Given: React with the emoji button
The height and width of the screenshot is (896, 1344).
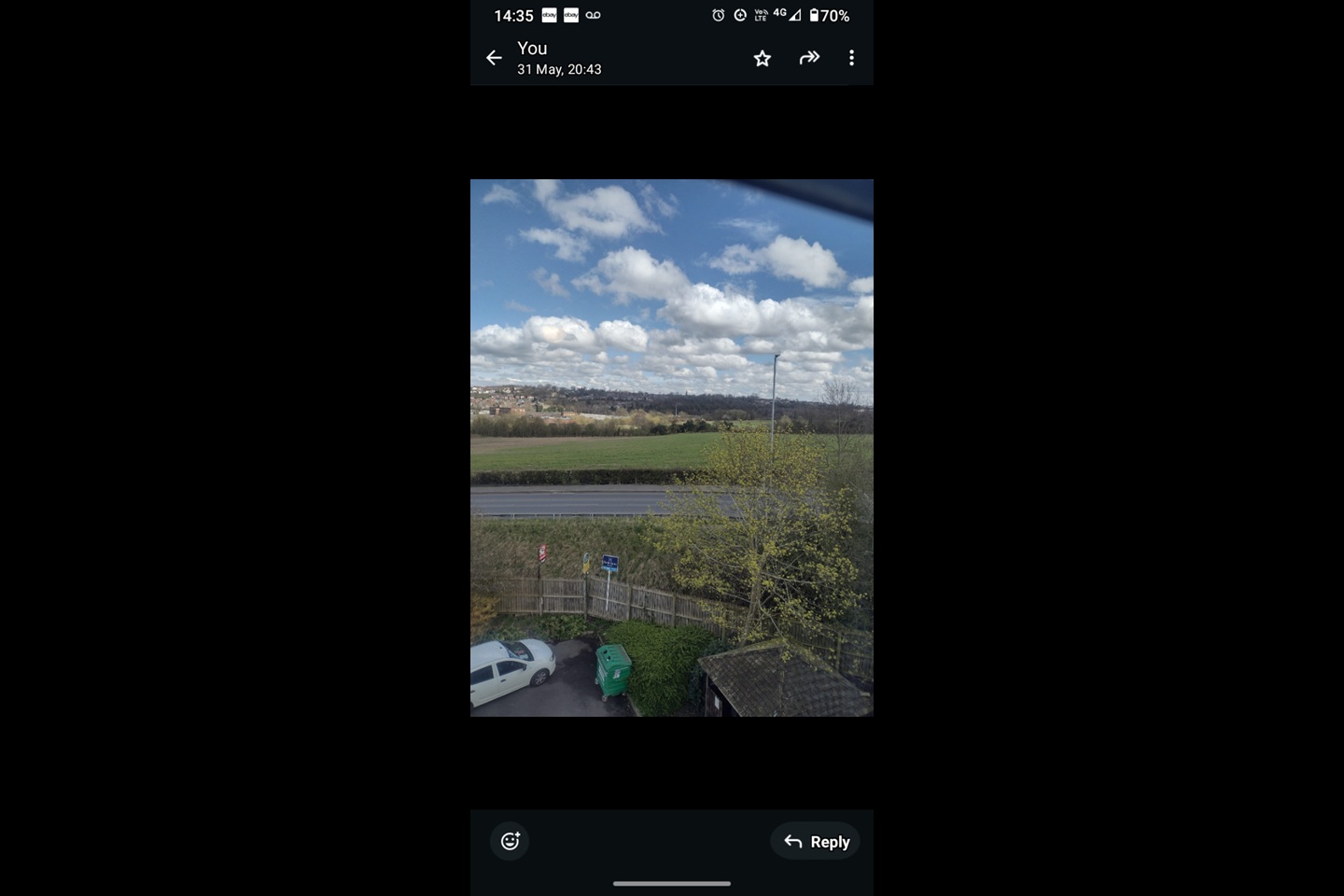Looking at the screenshot, I should [510, 841].
